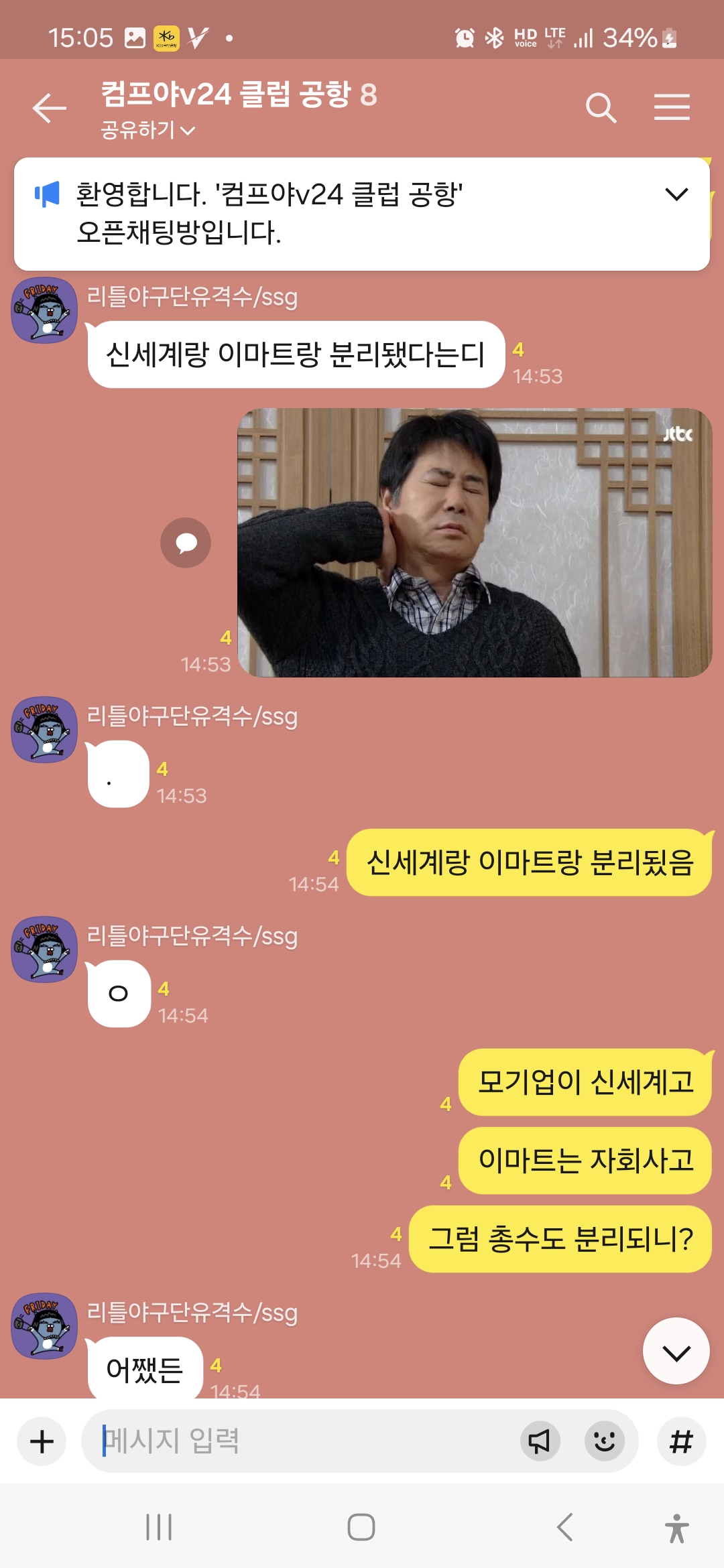Open the chat room hamburger menu

(x=672, y=108)
